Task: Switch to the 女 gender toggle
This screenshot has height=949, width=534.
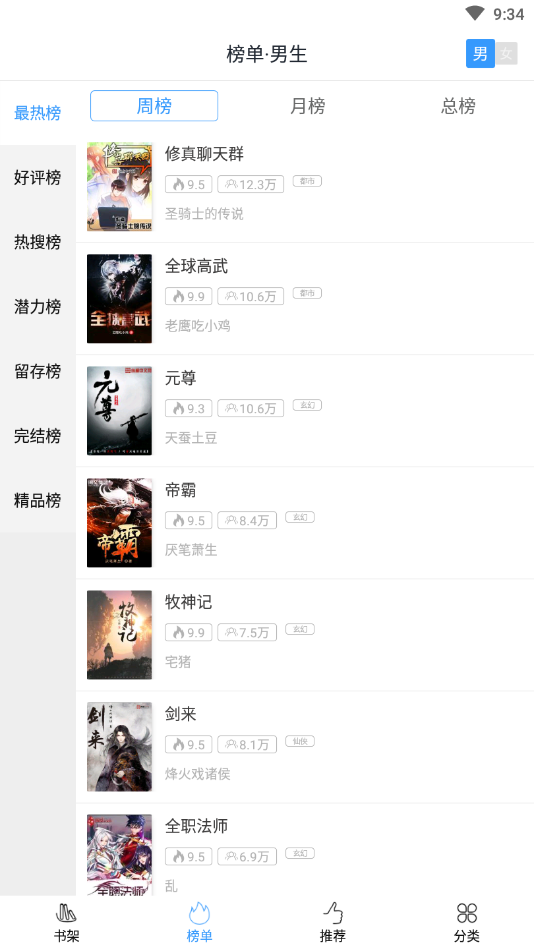Action: point(506,54)
